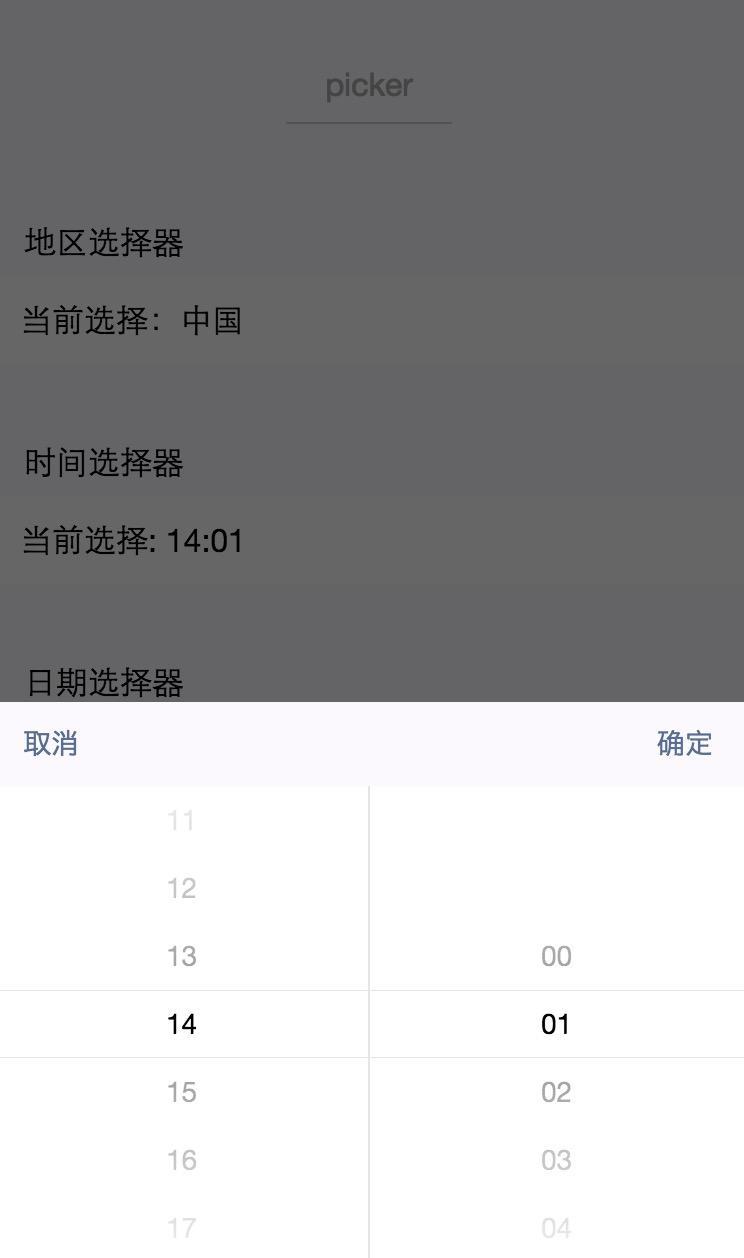Select hour 17 in the picker wheel
This screenshot has width=744, height=1258.
click(x=182, y=1227)
